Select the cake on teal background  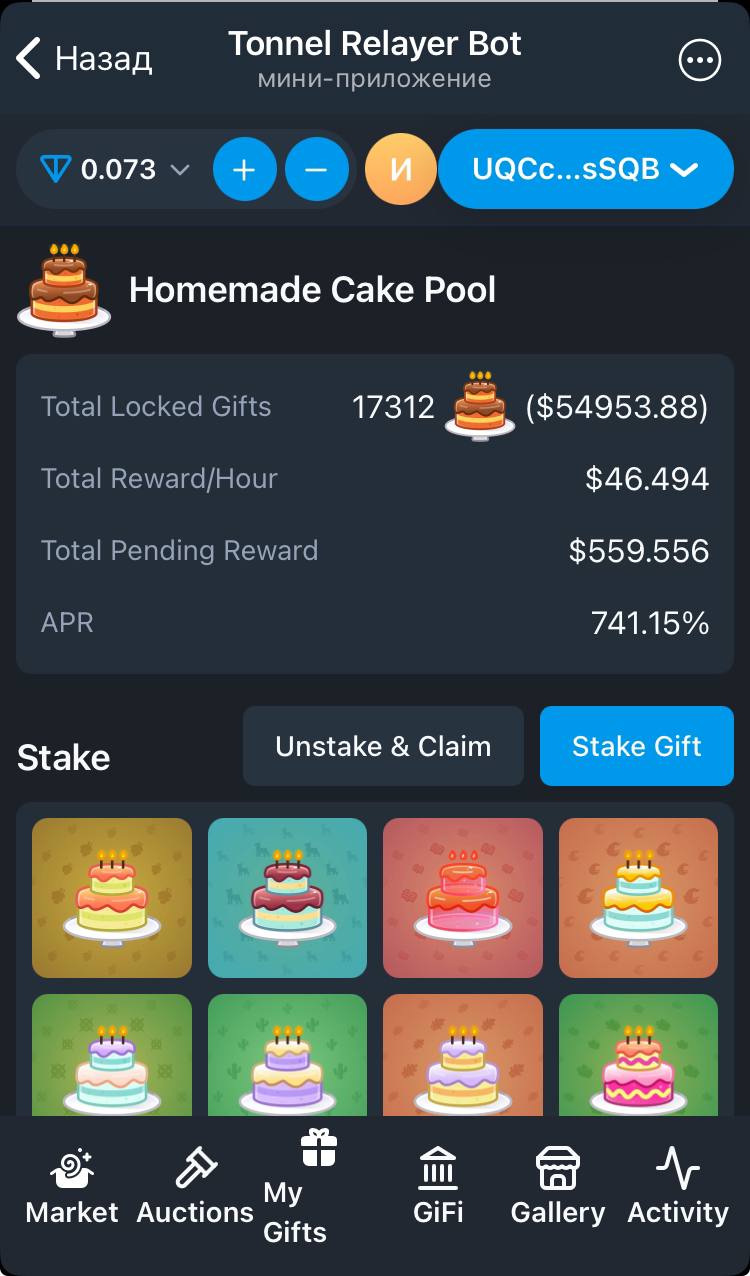click(287, 897)
